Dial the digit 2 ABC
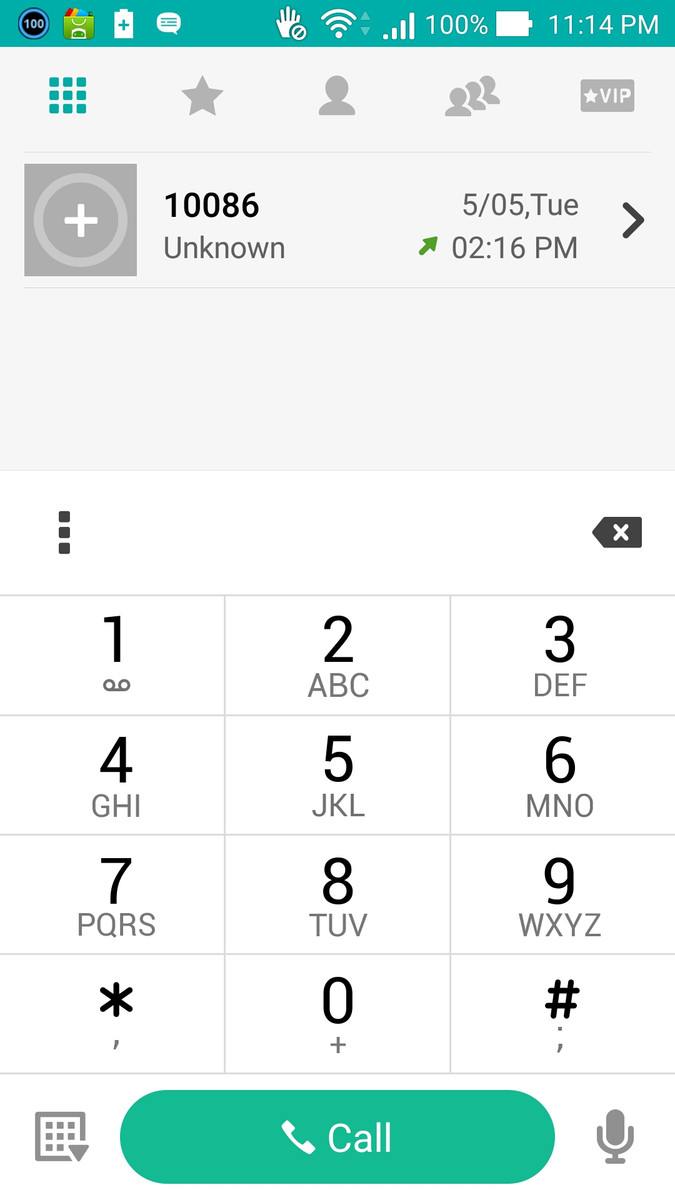This screenshot has width=675, height=1200. [x=338, y=655]
